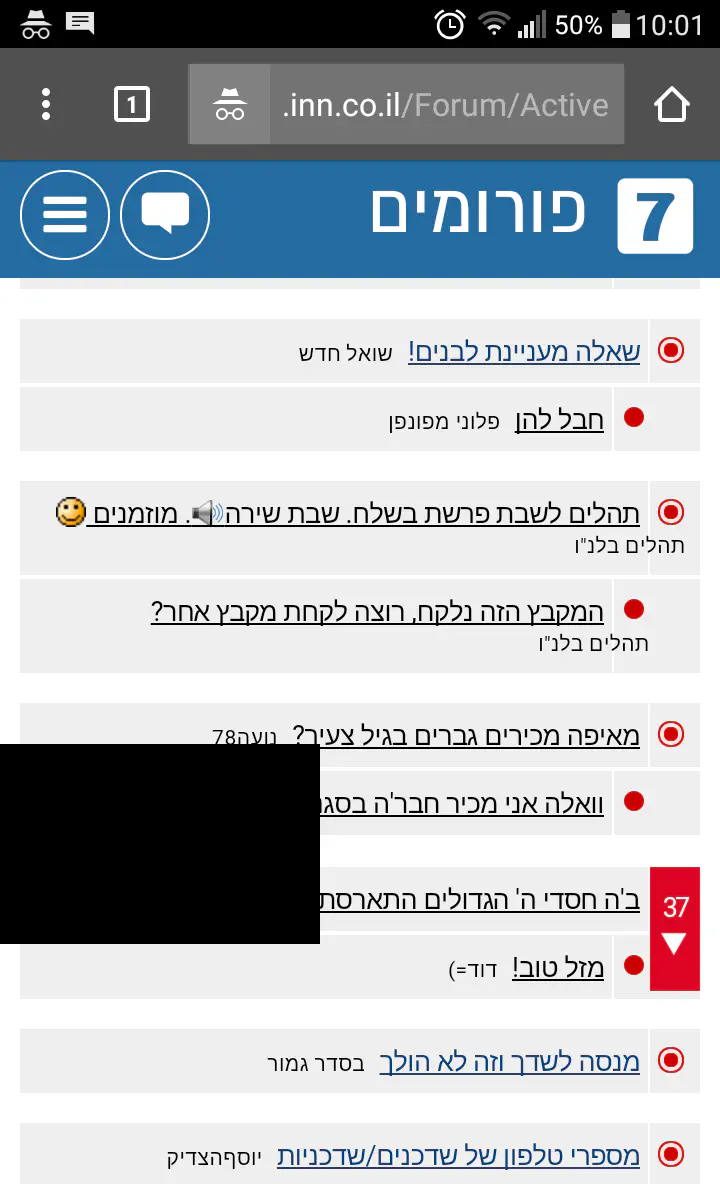Go to the browser home page
This screenshot has height=1184, width=720.
[672, 104]
